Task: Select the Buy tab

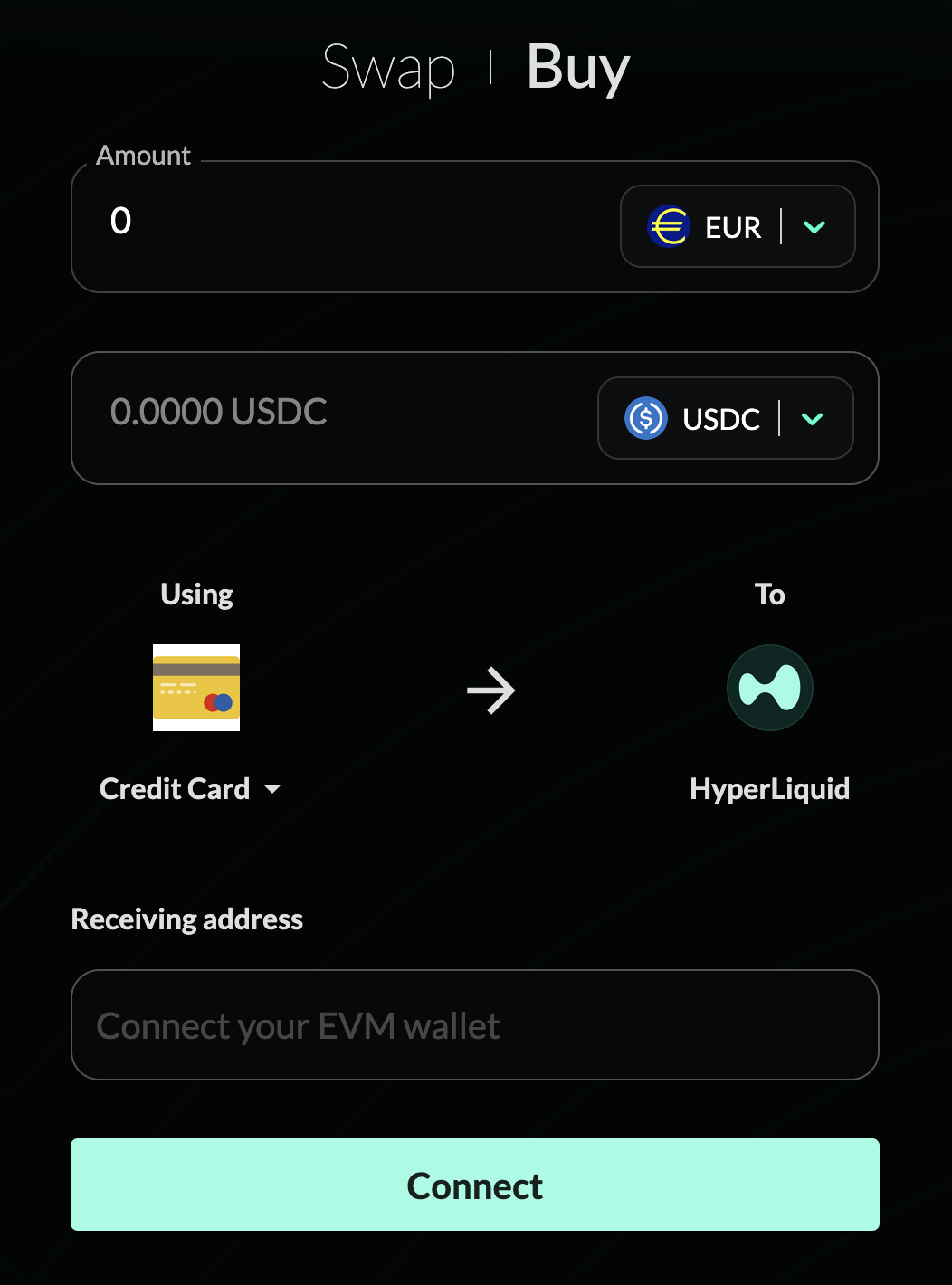Action: point(577,68)
